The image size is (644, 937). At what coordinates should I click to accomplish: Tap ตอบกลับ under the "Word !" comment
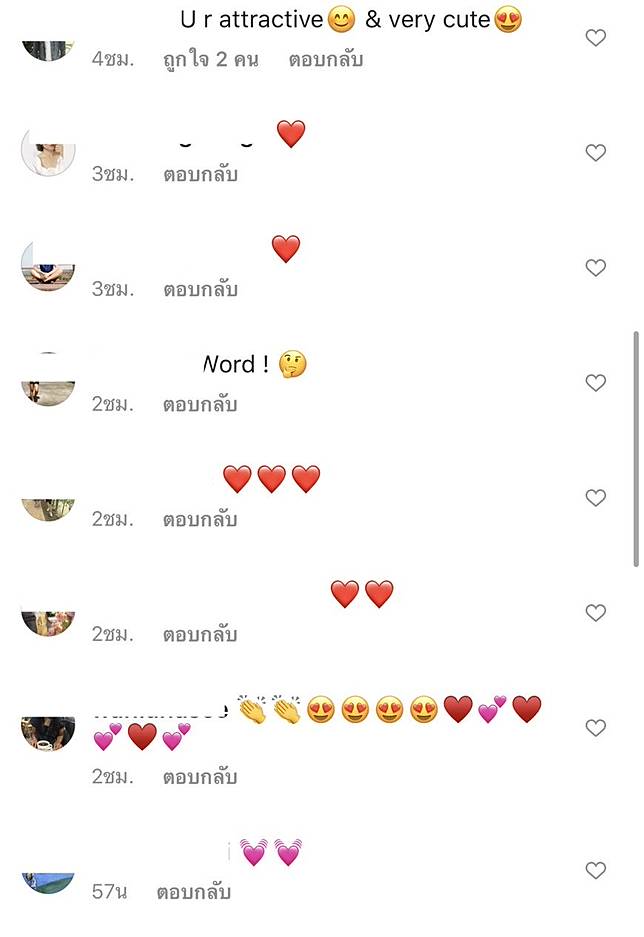point(200,405)
